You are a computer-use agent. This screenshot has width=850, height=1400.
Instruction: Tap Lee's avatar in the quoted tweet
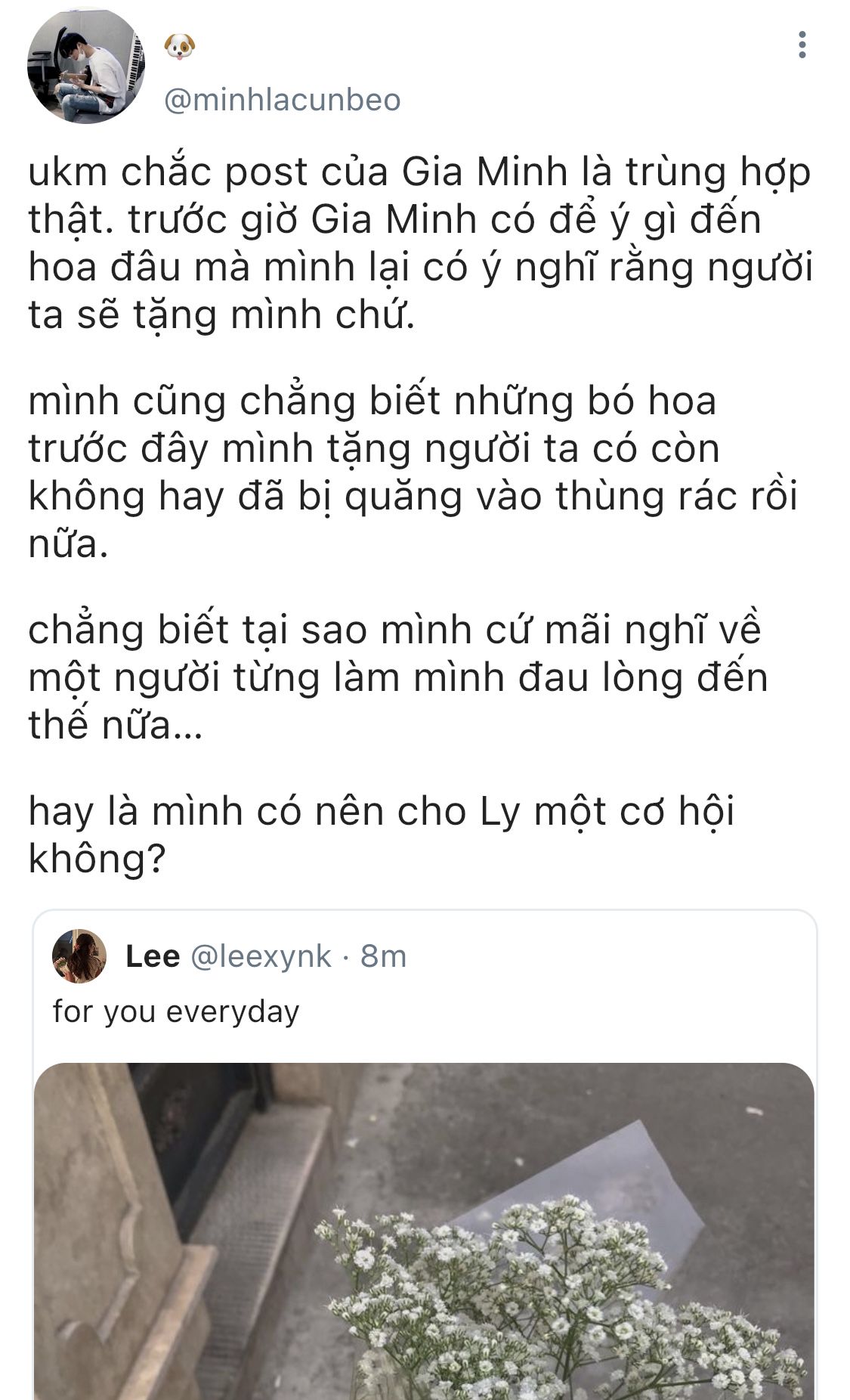click(79, 956)
